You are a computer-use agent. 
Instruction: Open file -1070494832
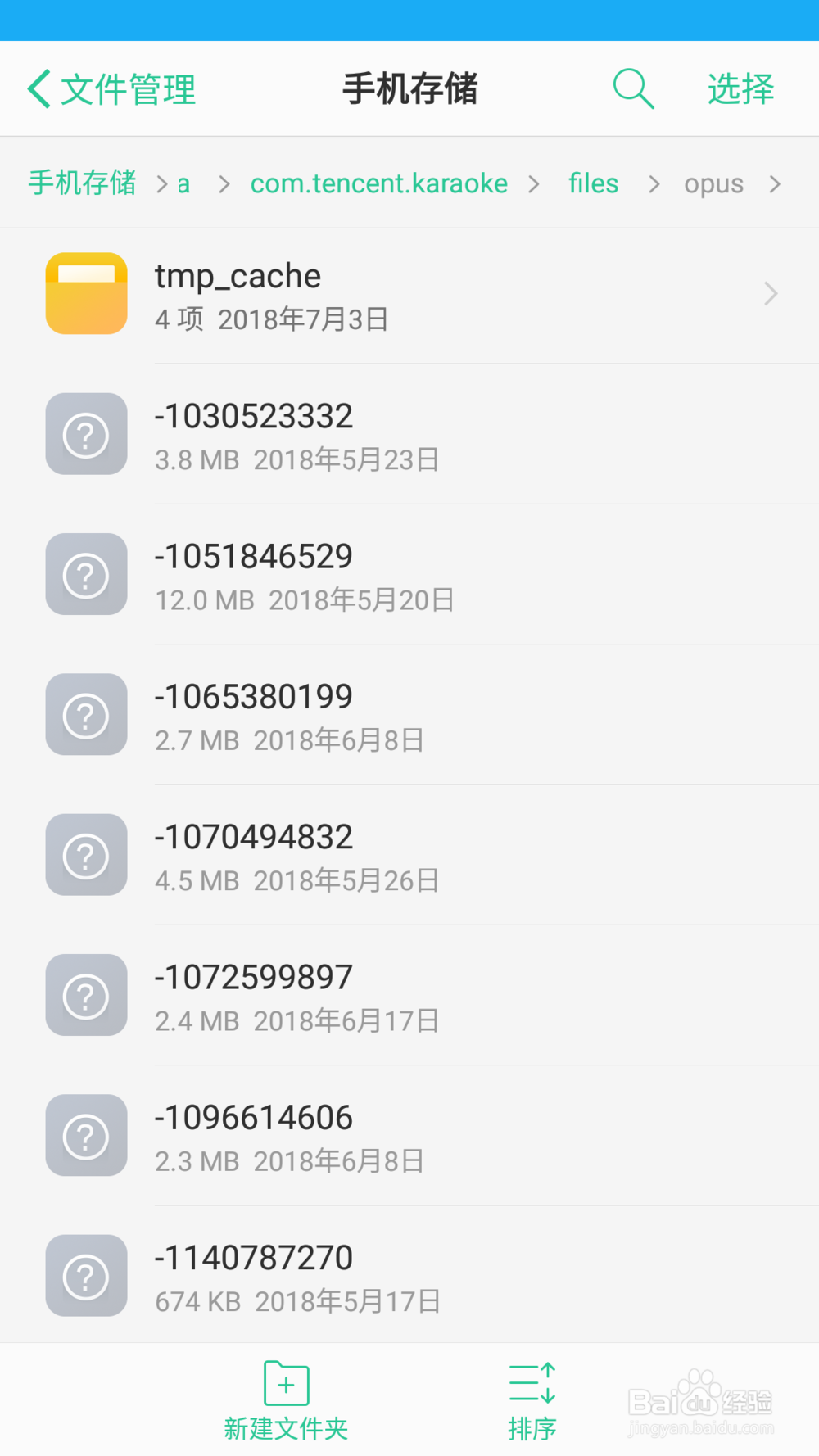click(x=409, y=855)
